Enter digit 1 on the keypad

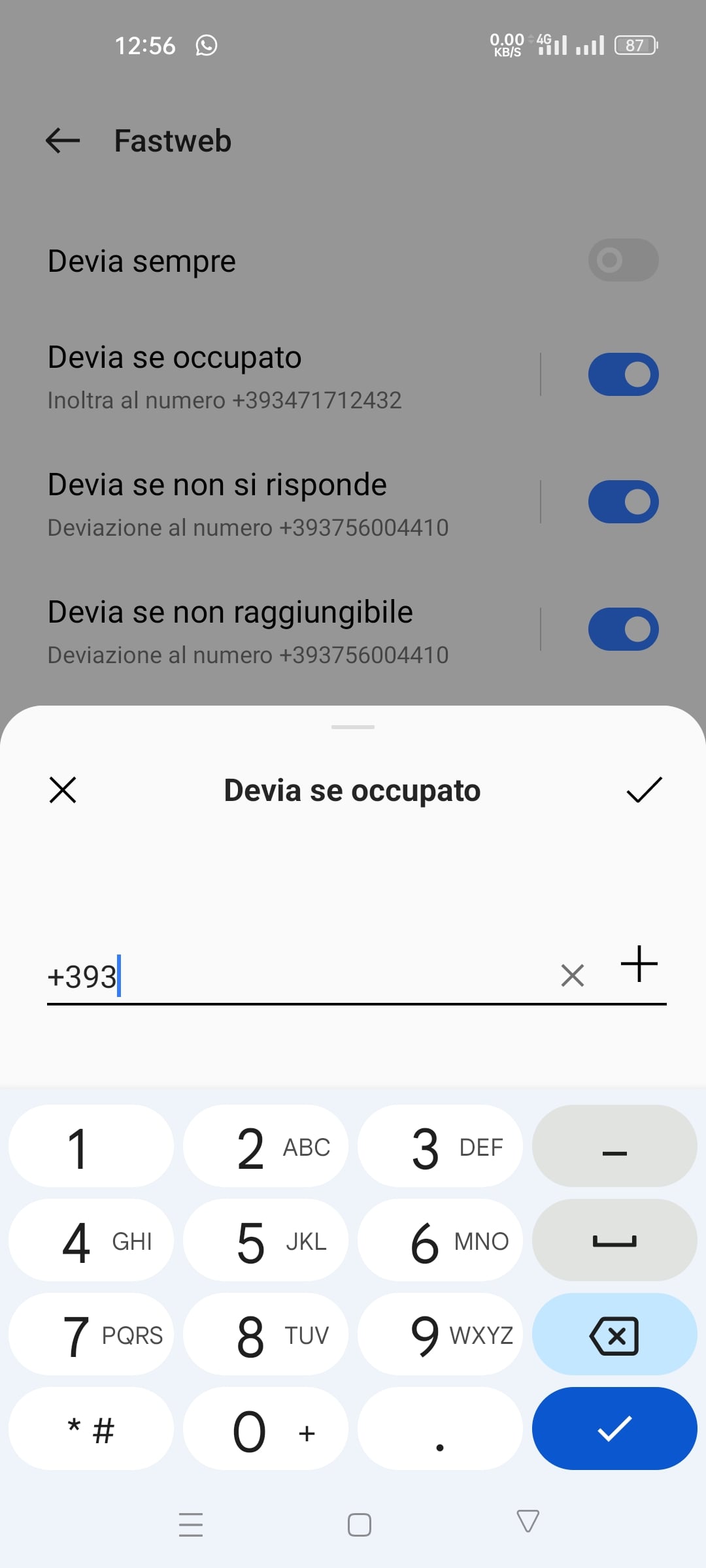[91, 1146]
